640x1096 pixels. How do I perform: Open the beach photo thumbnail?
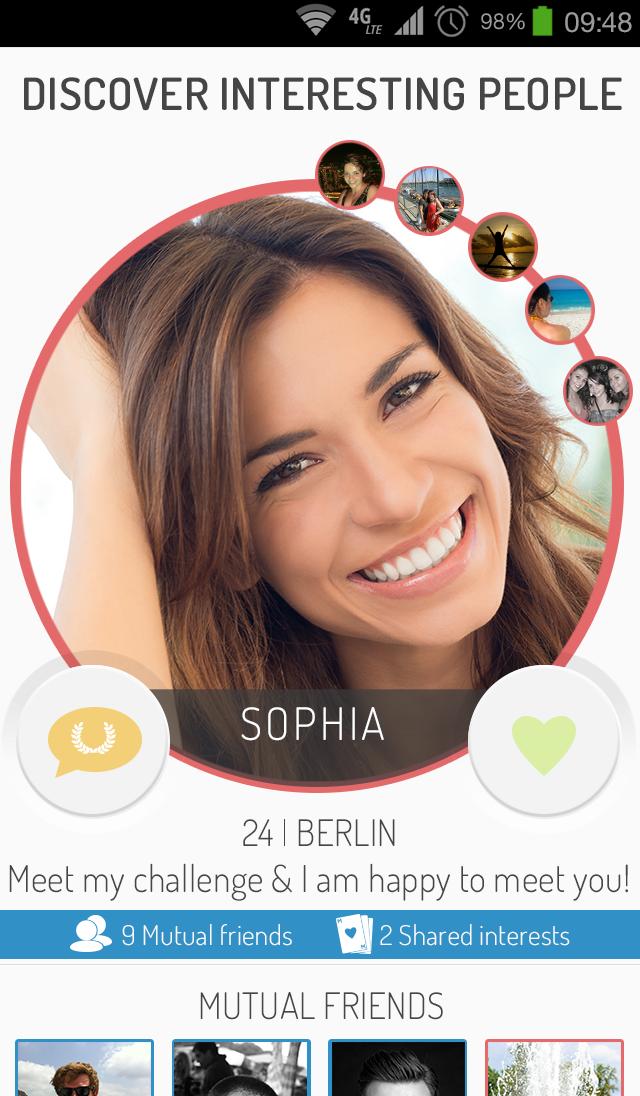(x=560, y=310)
